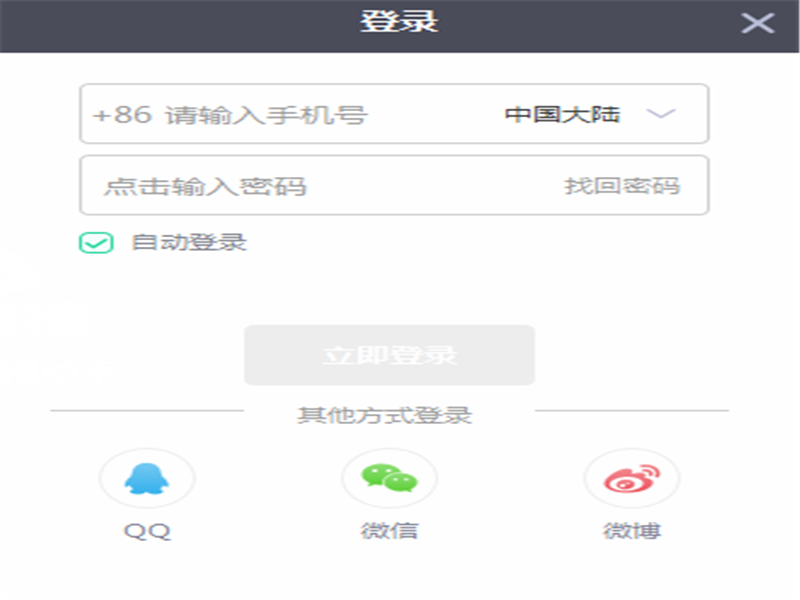Log in with QQ
Screen dimensions: 800x600
pos(147,480)
